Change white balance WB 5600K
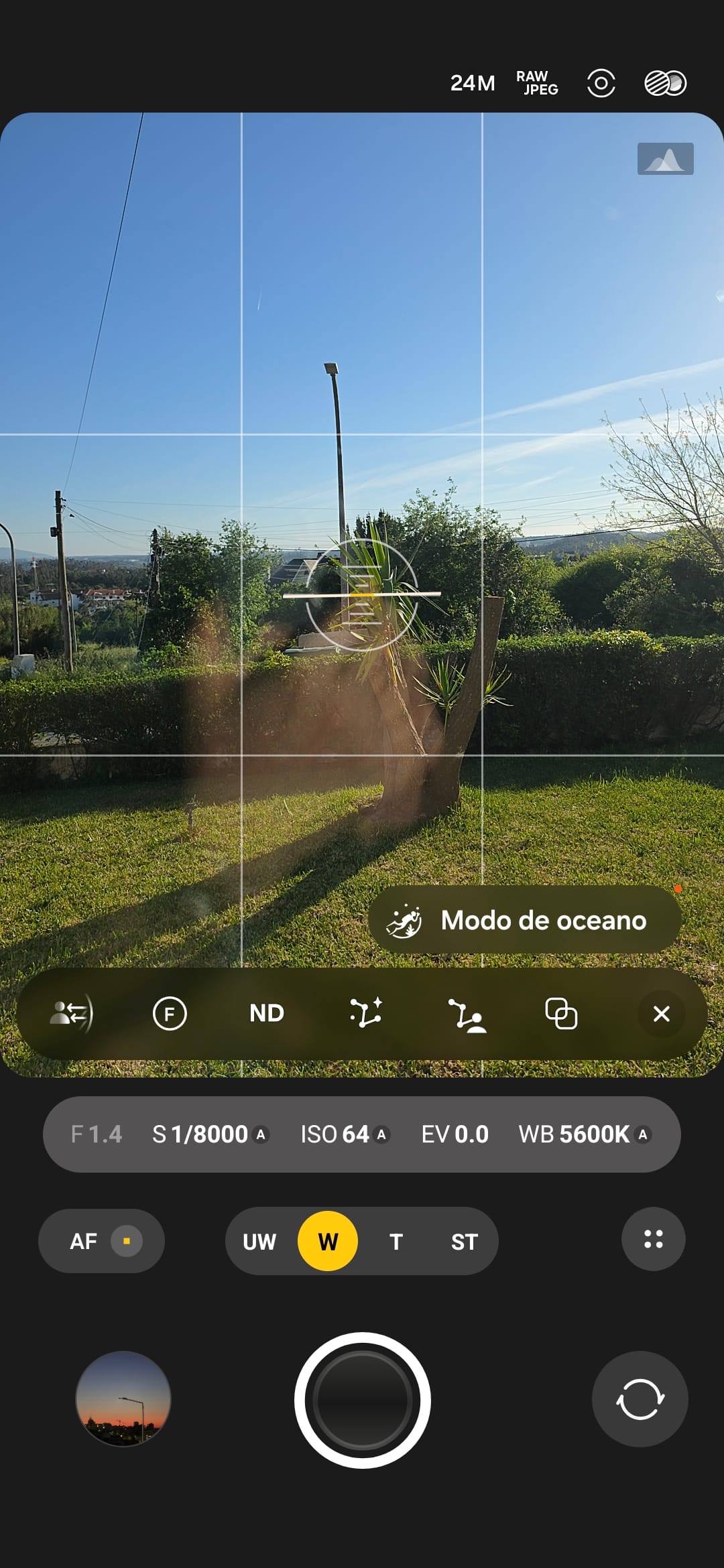The width and height of the screenshot is (724, 1568). point(583,1134)
